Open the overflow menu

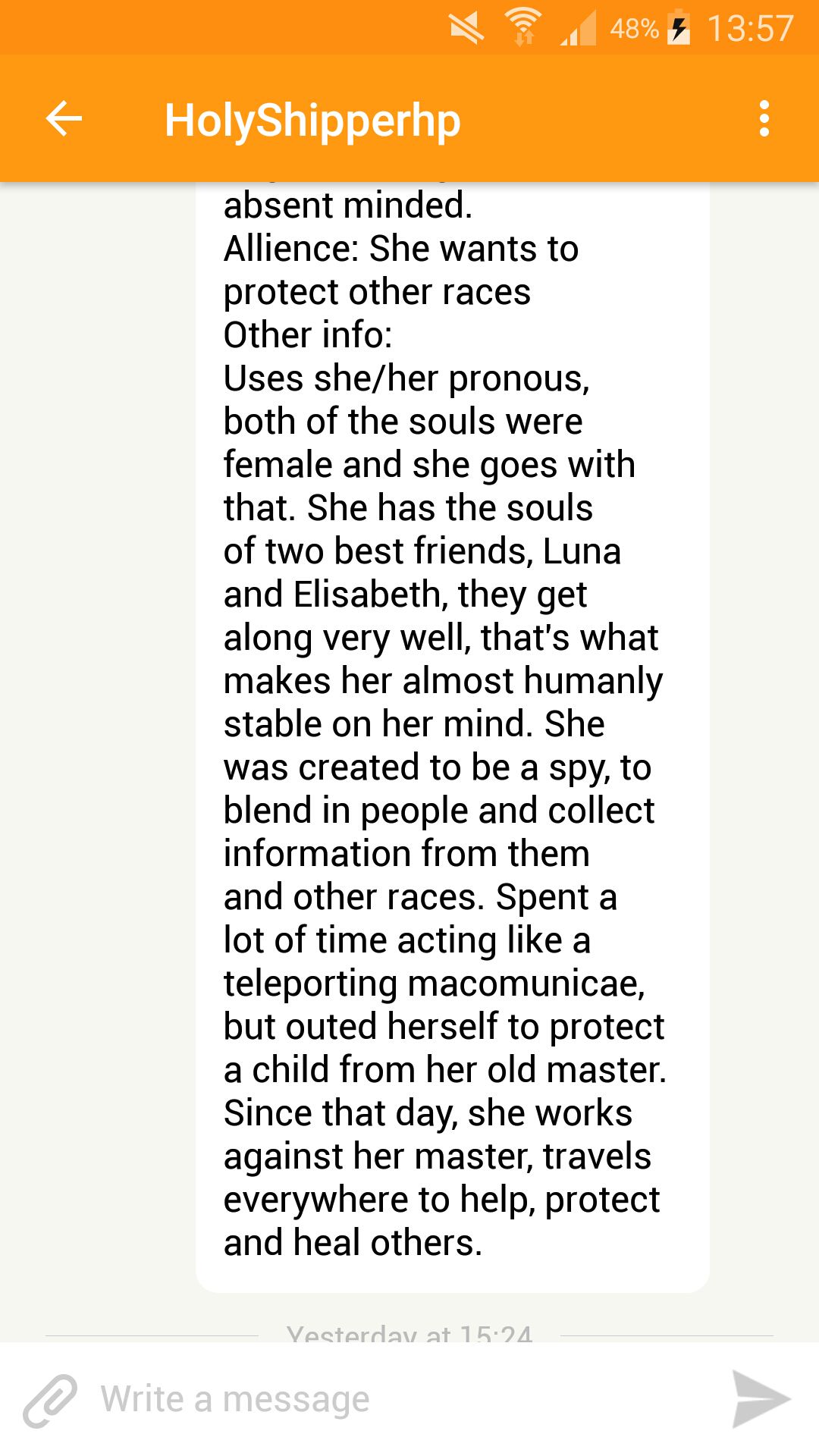(x=764, y=119)
